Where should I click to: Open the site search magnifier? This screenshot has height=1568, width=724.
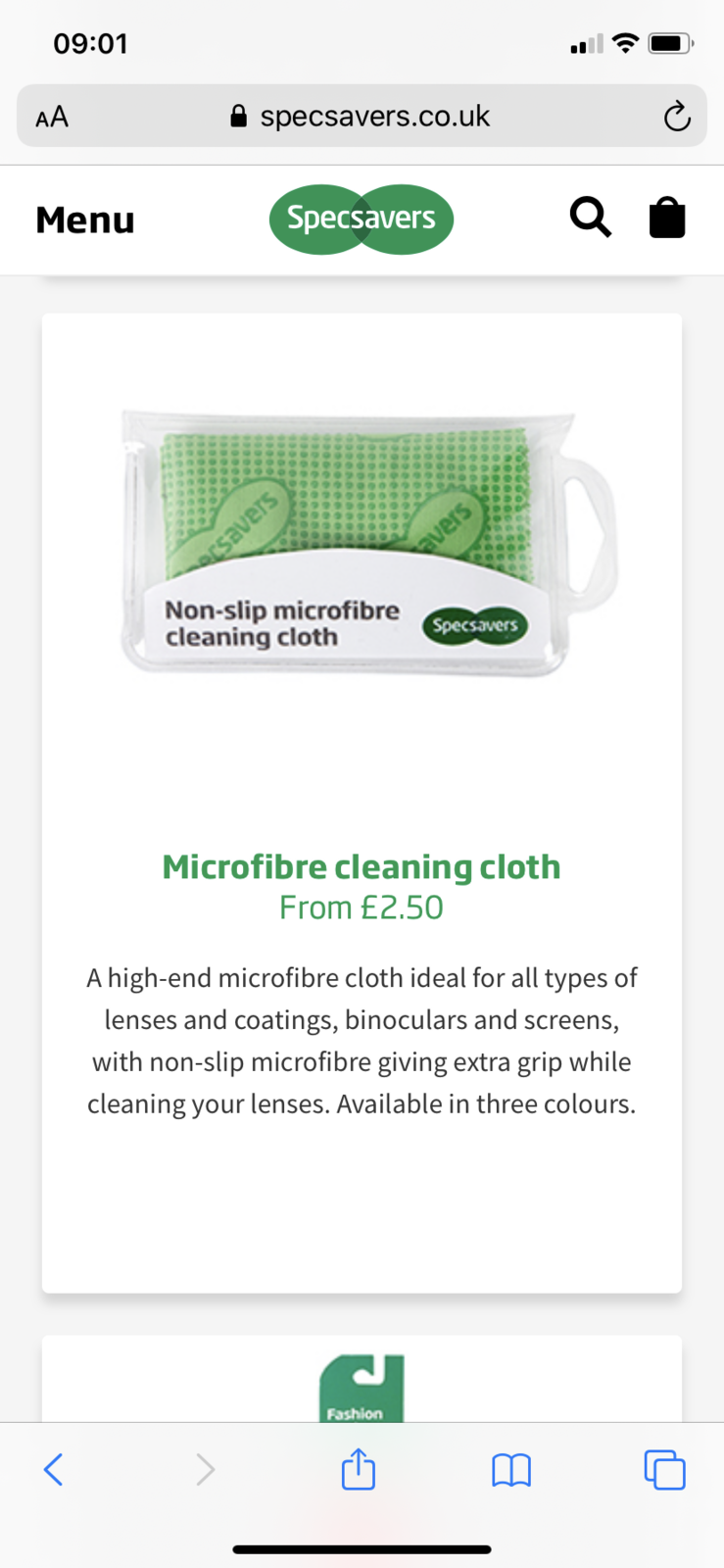tap(591, 218)
